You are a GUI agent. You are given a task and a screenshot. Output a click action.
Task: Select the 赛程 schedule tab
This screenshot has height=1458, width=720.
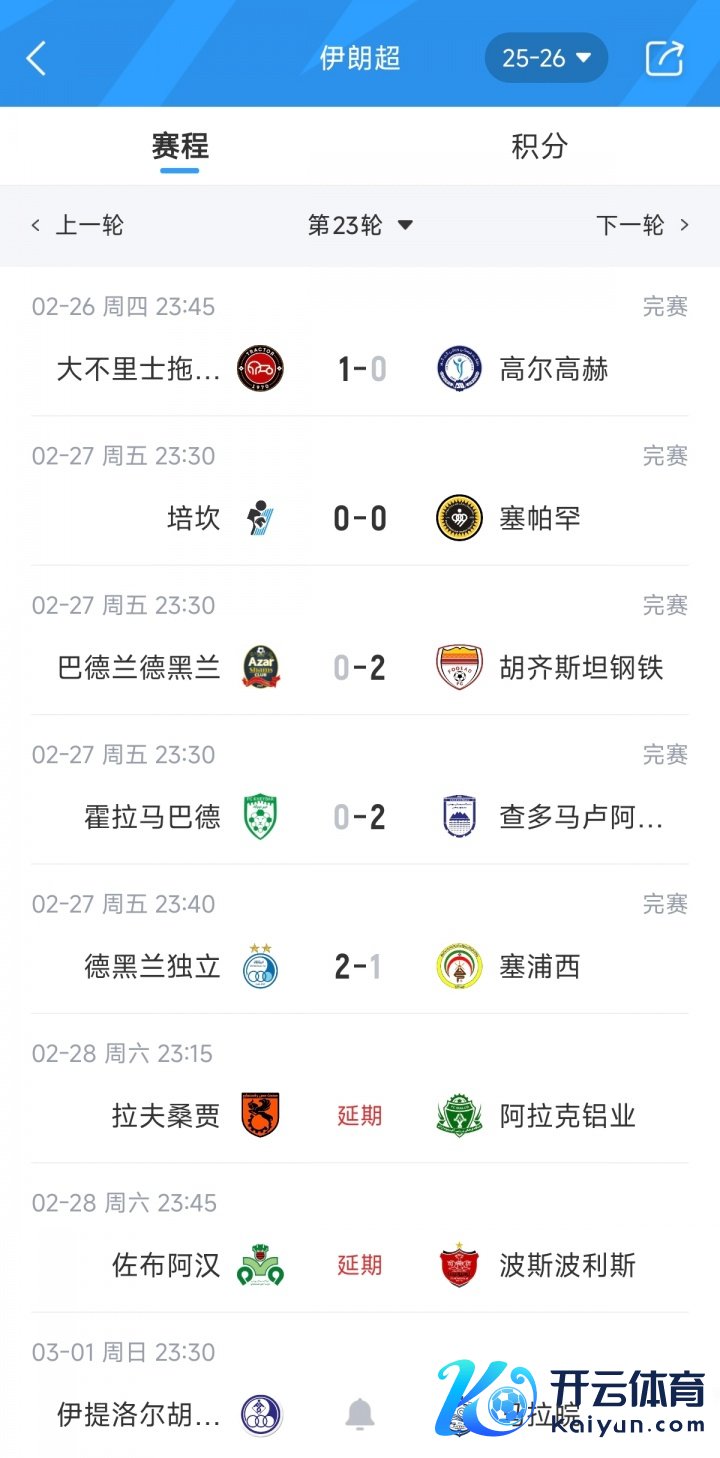(180, 146)
